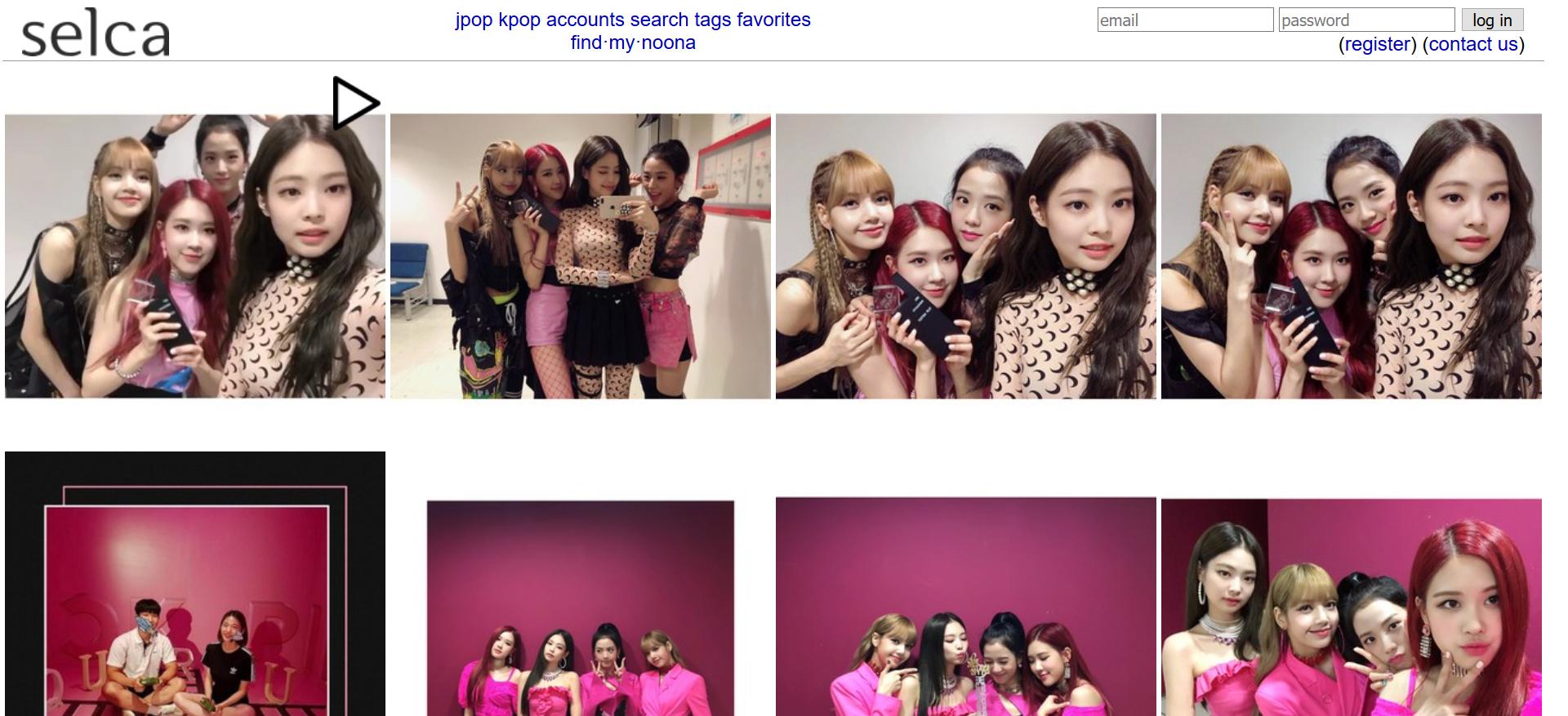Open the jpop link
The width and height of the screenshot is (1568, 716).
point(474,20)
